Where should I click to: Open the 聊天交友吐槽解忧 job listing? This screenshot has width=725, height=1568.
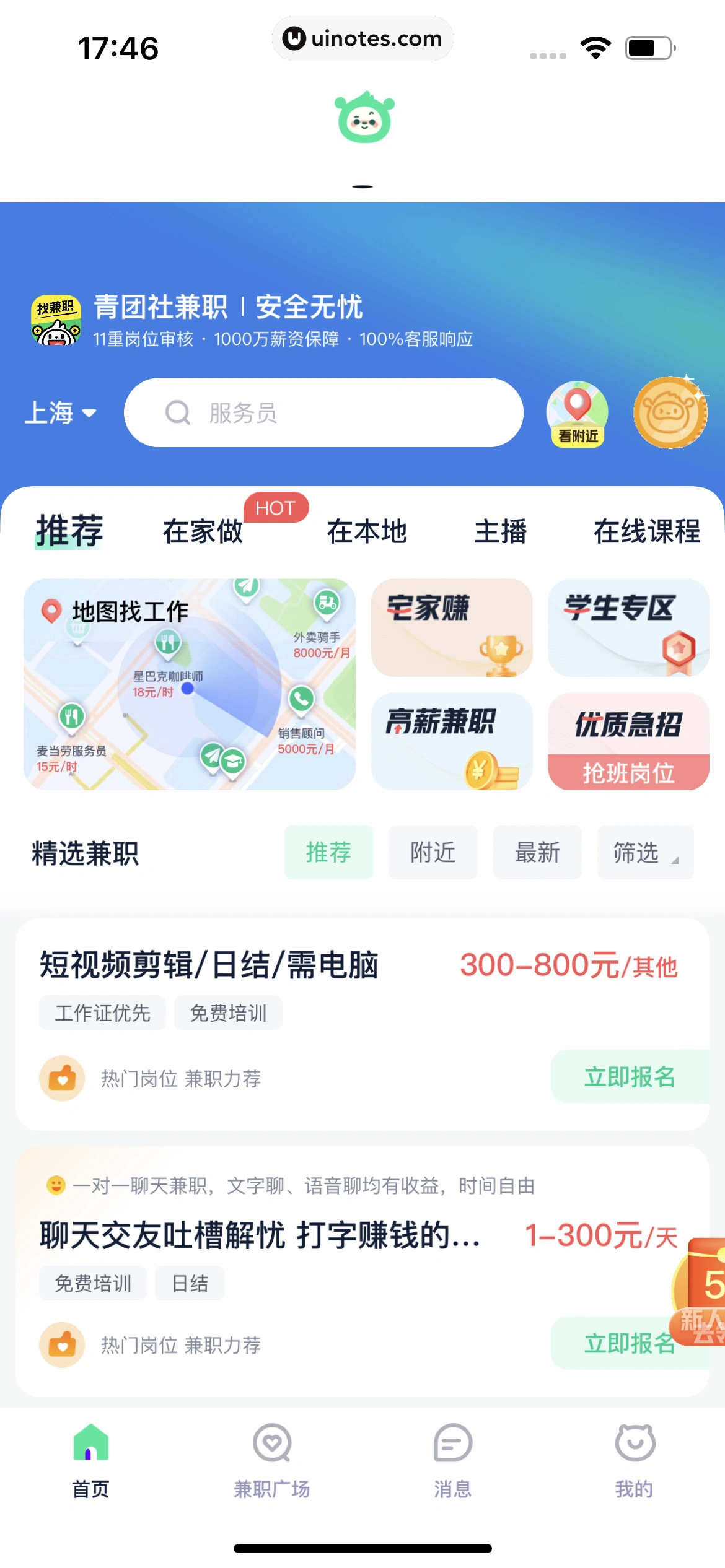coord(260,1235)
